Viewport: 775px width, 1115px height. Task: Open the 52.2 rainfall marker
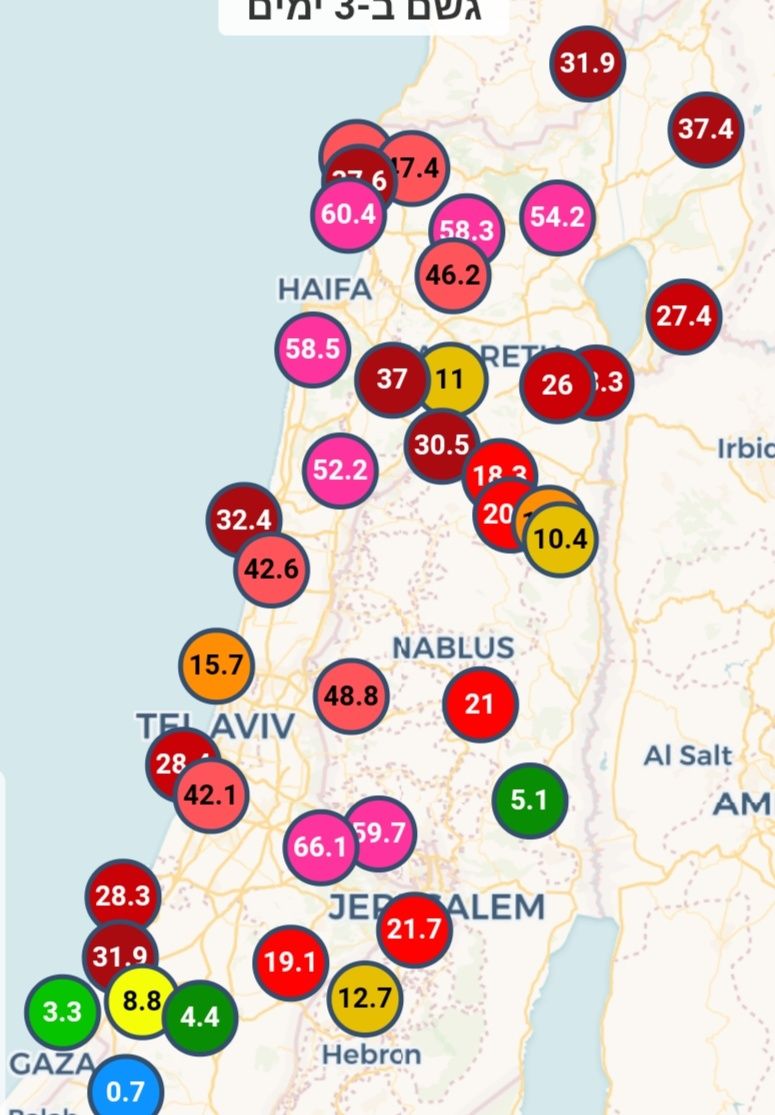[x=340, y=470]
